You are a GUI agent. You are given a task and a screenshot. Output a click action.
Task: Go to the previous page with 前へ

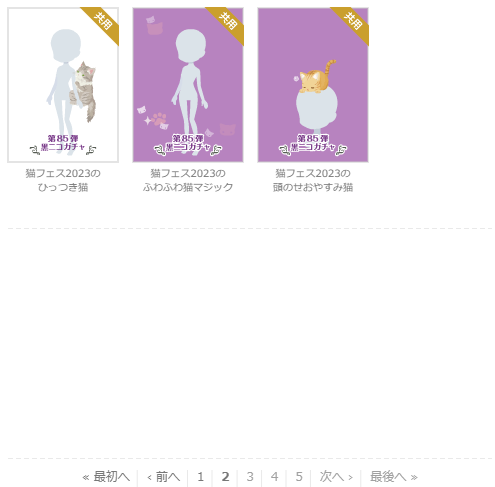[163, 477]
